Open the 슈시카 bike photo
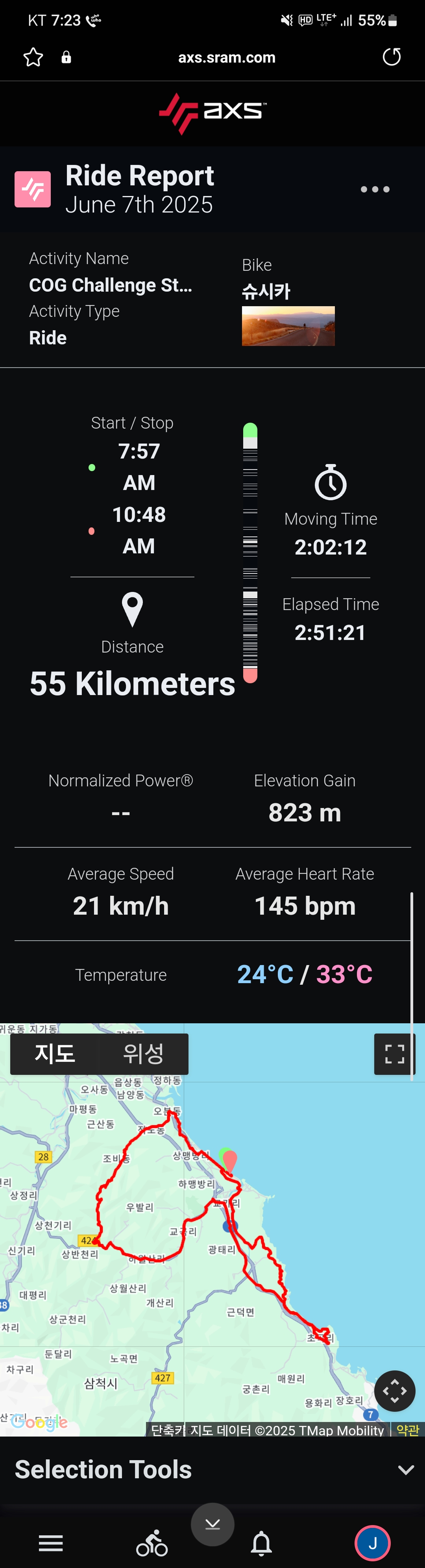This screenshot has width=425, height=1568. point(288,326)
